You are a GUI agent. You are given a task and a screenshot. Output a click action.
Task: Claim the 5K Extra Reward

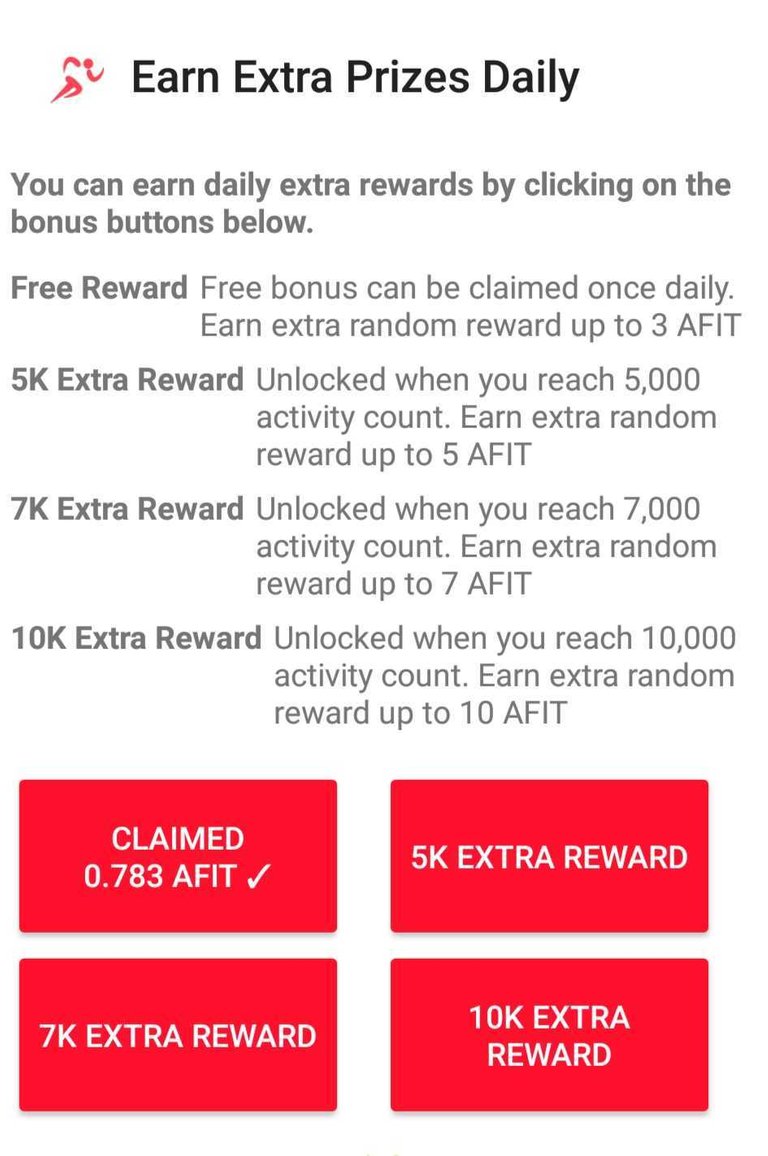549,856
